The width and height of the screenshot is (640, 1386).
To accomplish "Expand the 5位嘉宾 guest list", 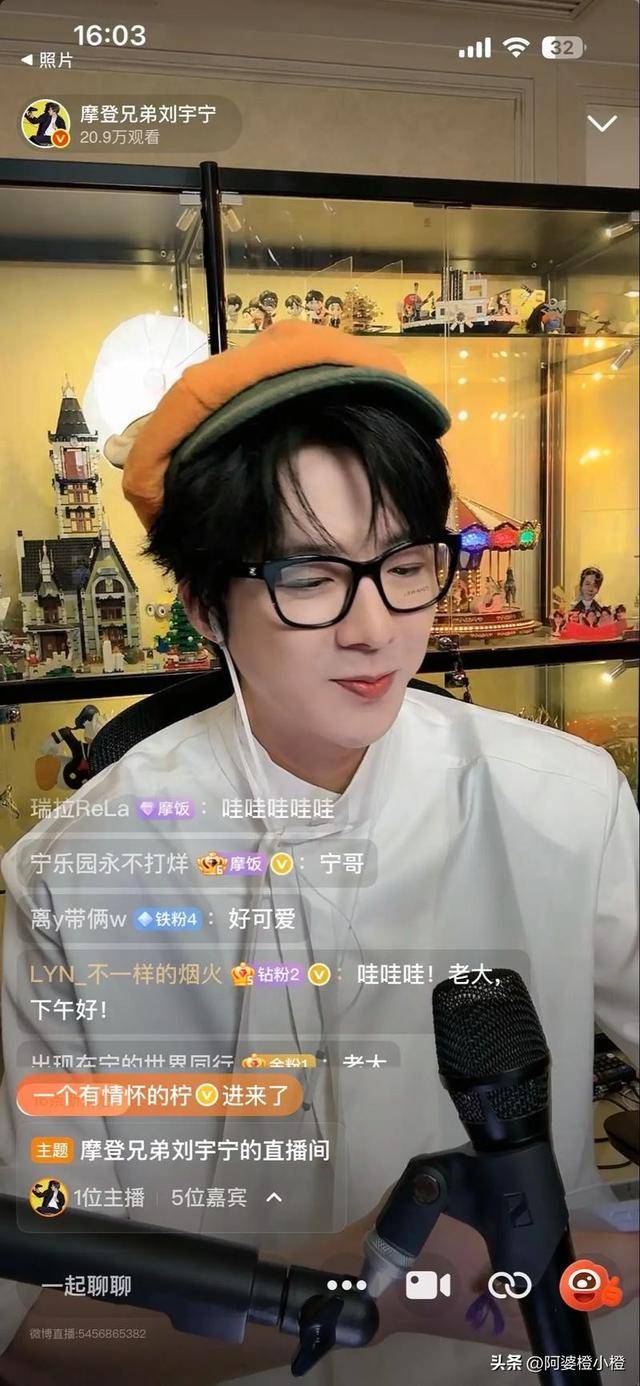I will click(226, 1197).
